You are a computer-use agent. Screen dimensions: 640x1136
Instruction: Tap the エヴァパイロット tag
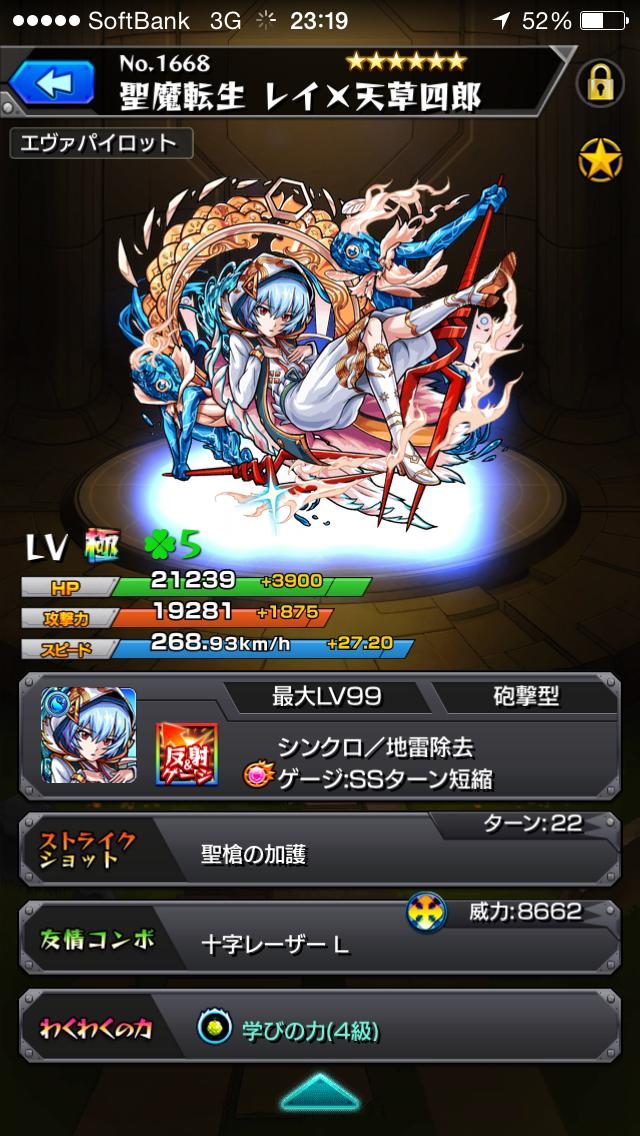tap(100, 143)
